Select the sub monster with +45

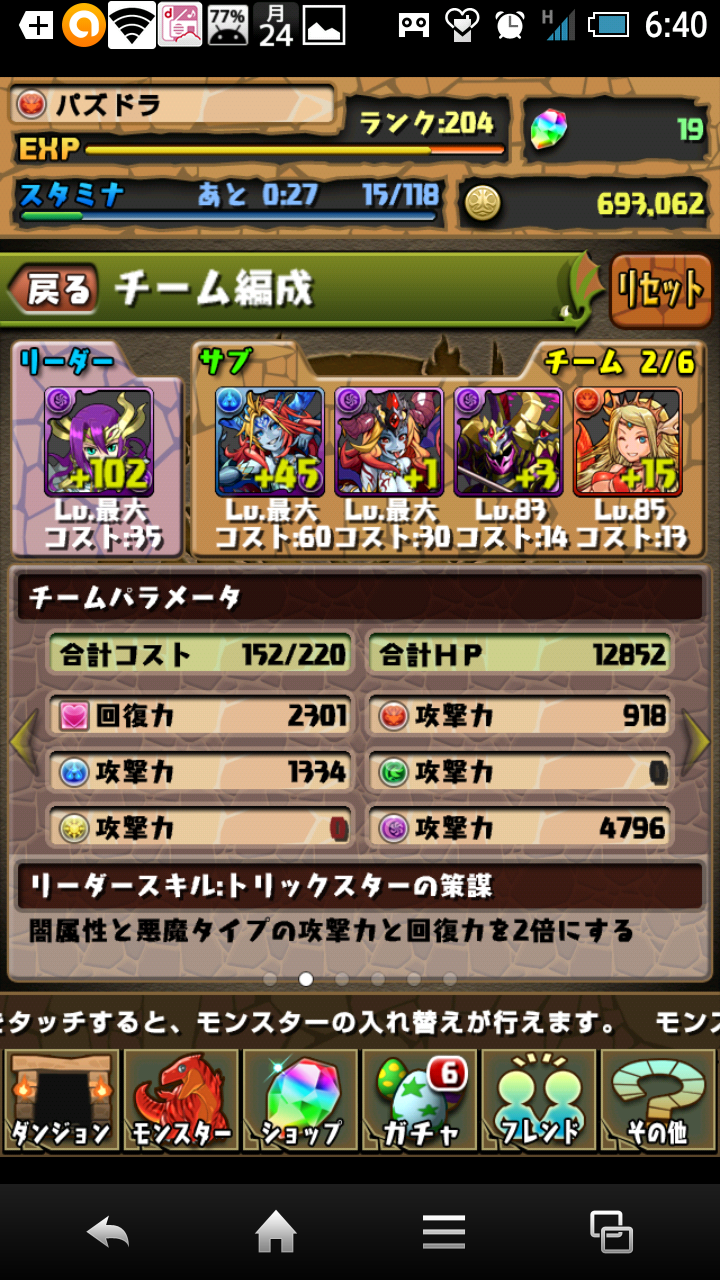tap(270, 443)
